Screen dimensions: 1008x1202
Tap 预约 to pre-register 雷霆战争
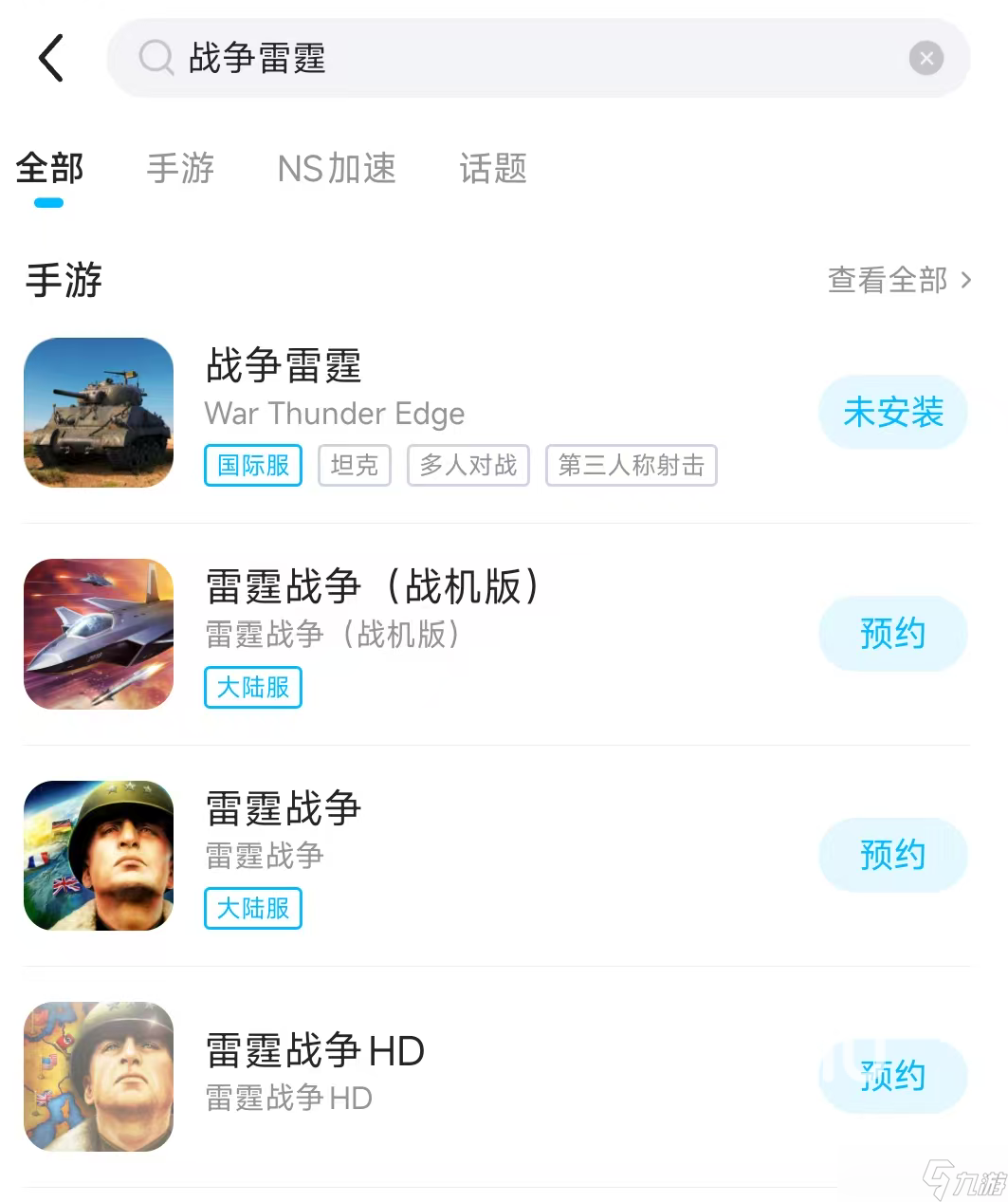click(892, 855)
